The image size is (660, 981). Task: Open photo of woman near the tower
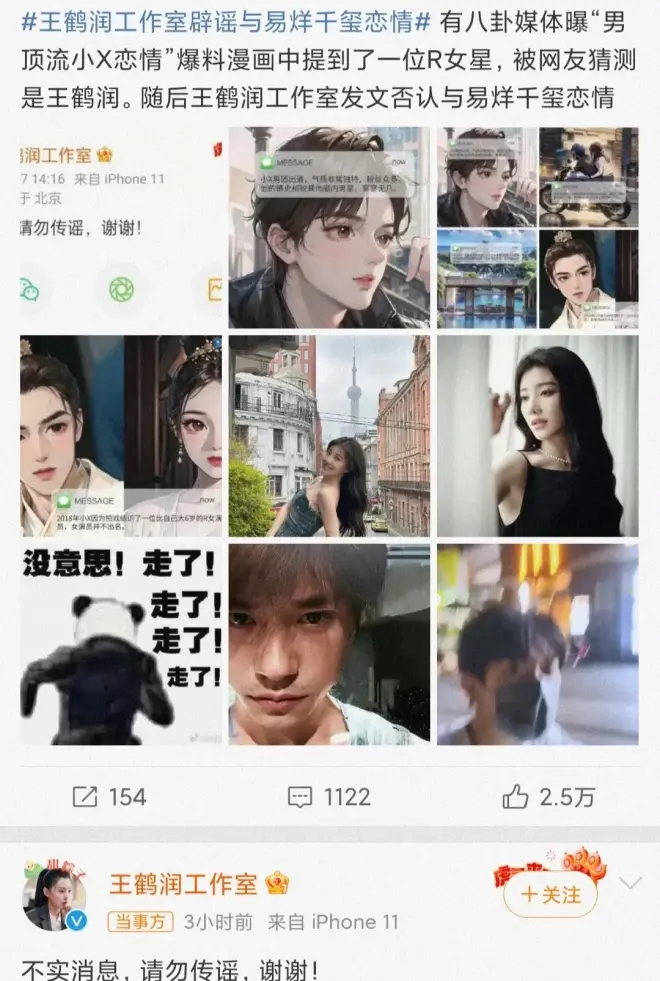coord(329,435)
